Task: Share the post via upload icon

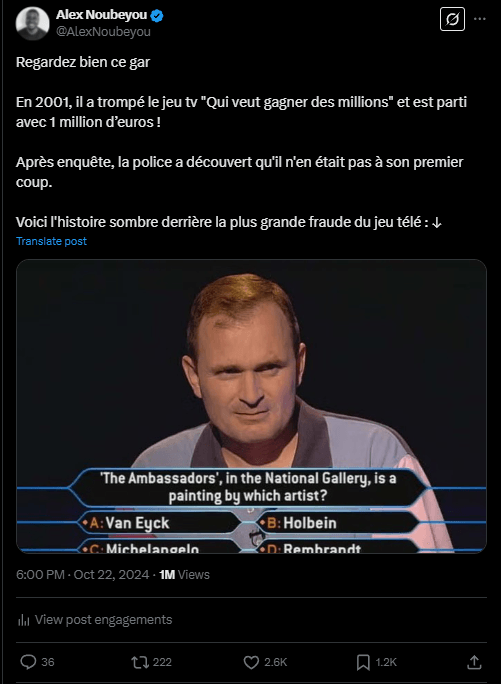Action: 474,662
